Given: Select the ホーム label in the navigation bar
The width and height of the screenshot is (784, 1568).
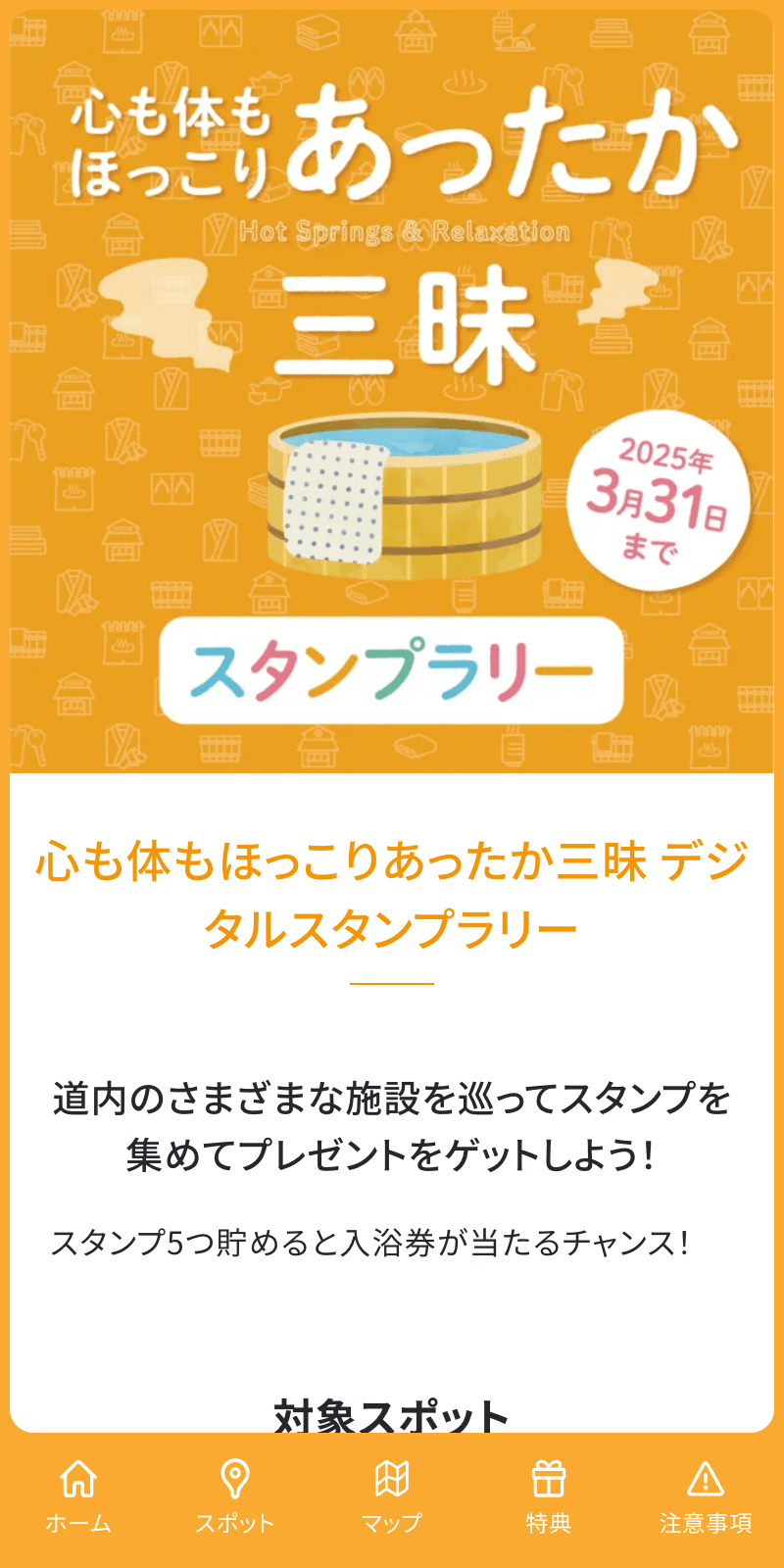Looking at the screenshot, I should click(x=78, y=1522).
